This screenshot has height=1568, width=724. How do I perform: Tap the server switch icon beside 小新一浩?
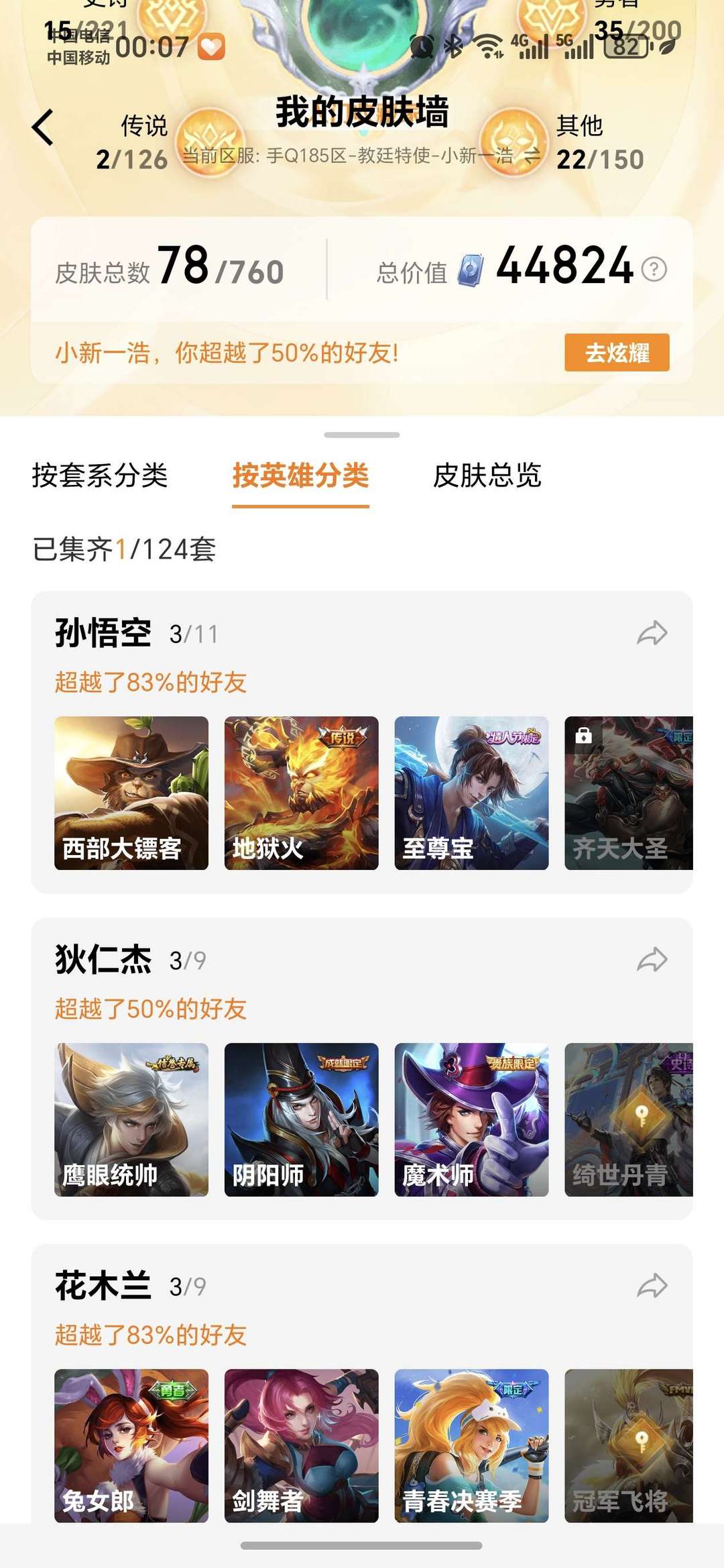[x=533, y=154]
